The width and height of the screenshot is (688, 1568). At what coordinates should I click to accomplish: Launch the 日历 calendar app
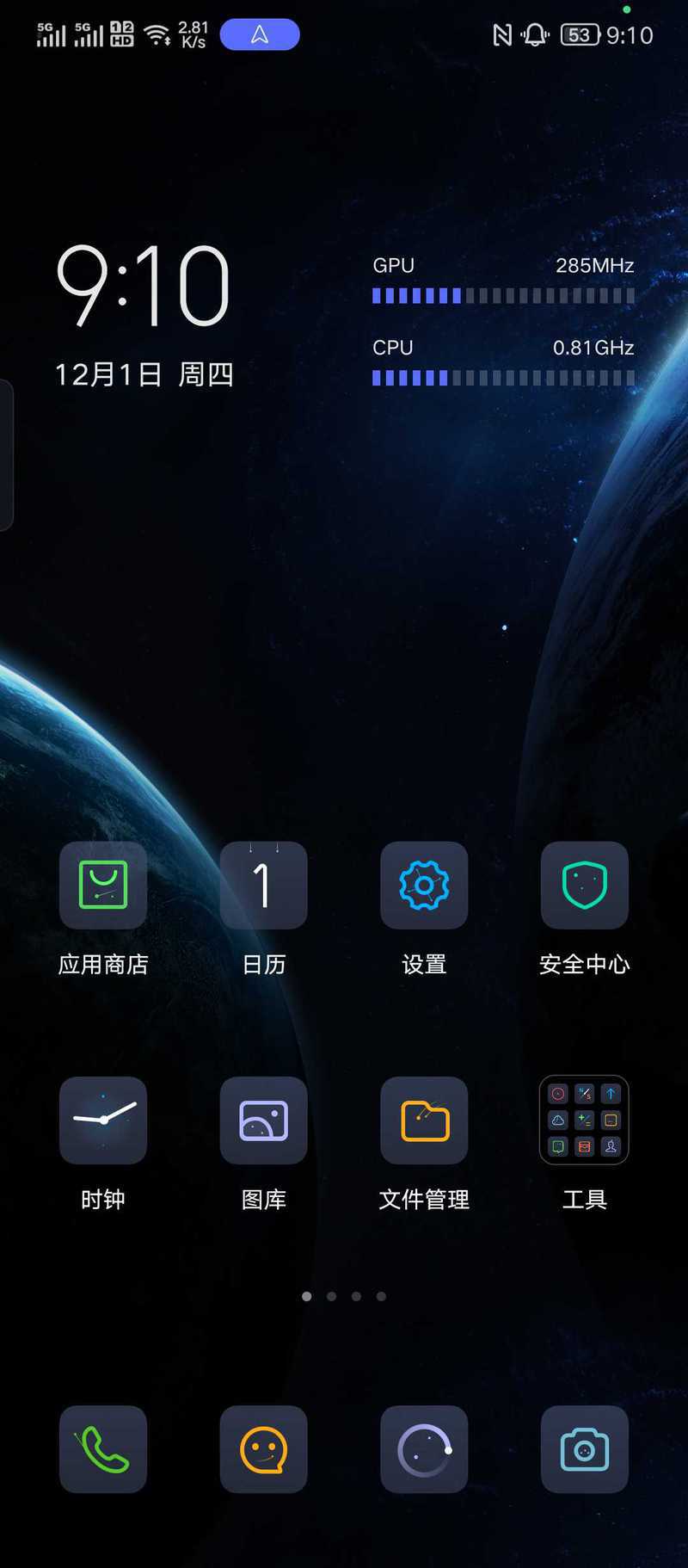[x=263, y=886]
